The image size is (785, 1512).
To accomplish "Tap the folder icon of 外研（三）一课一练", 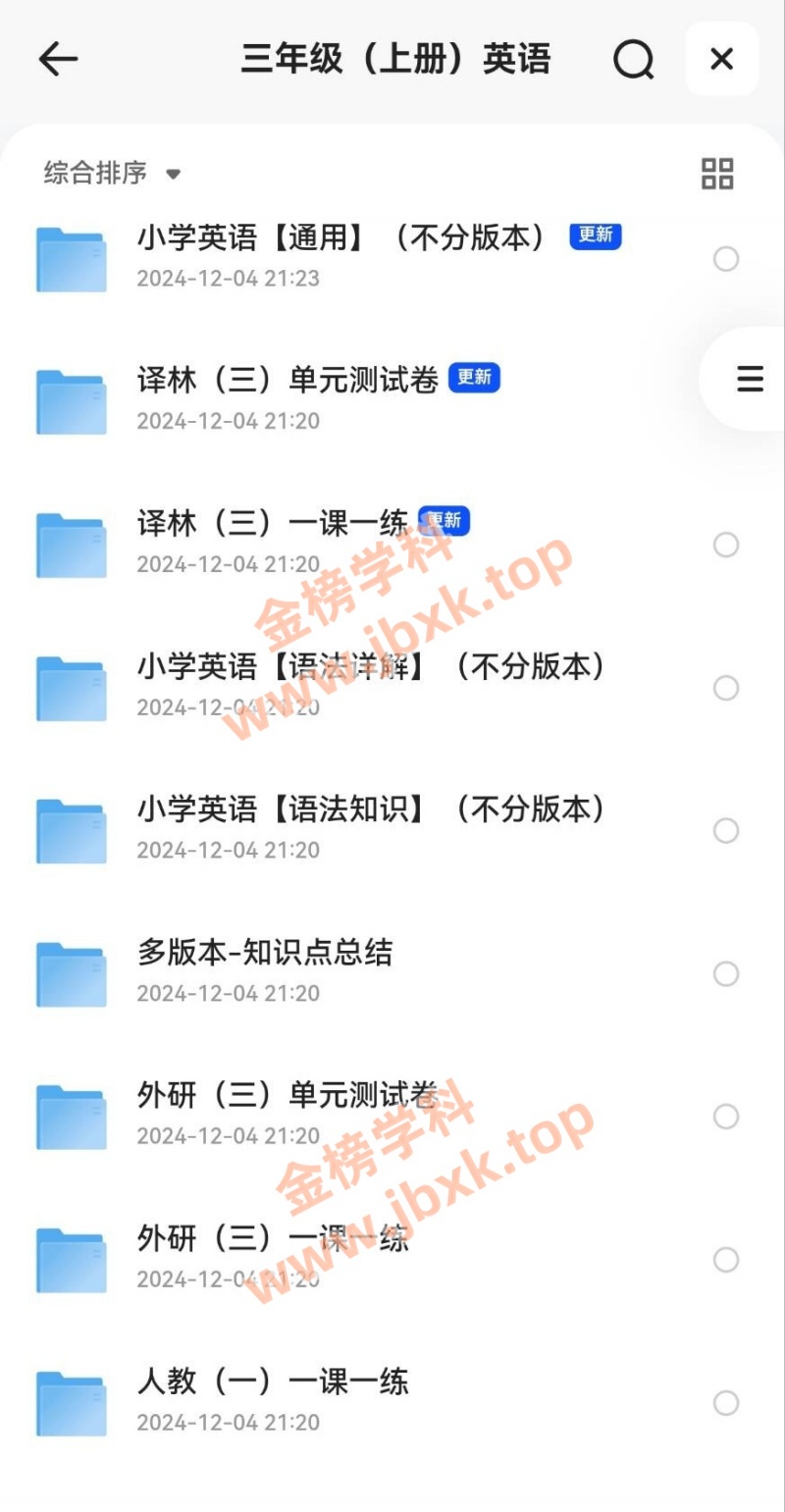I will tap(70, 1260).
